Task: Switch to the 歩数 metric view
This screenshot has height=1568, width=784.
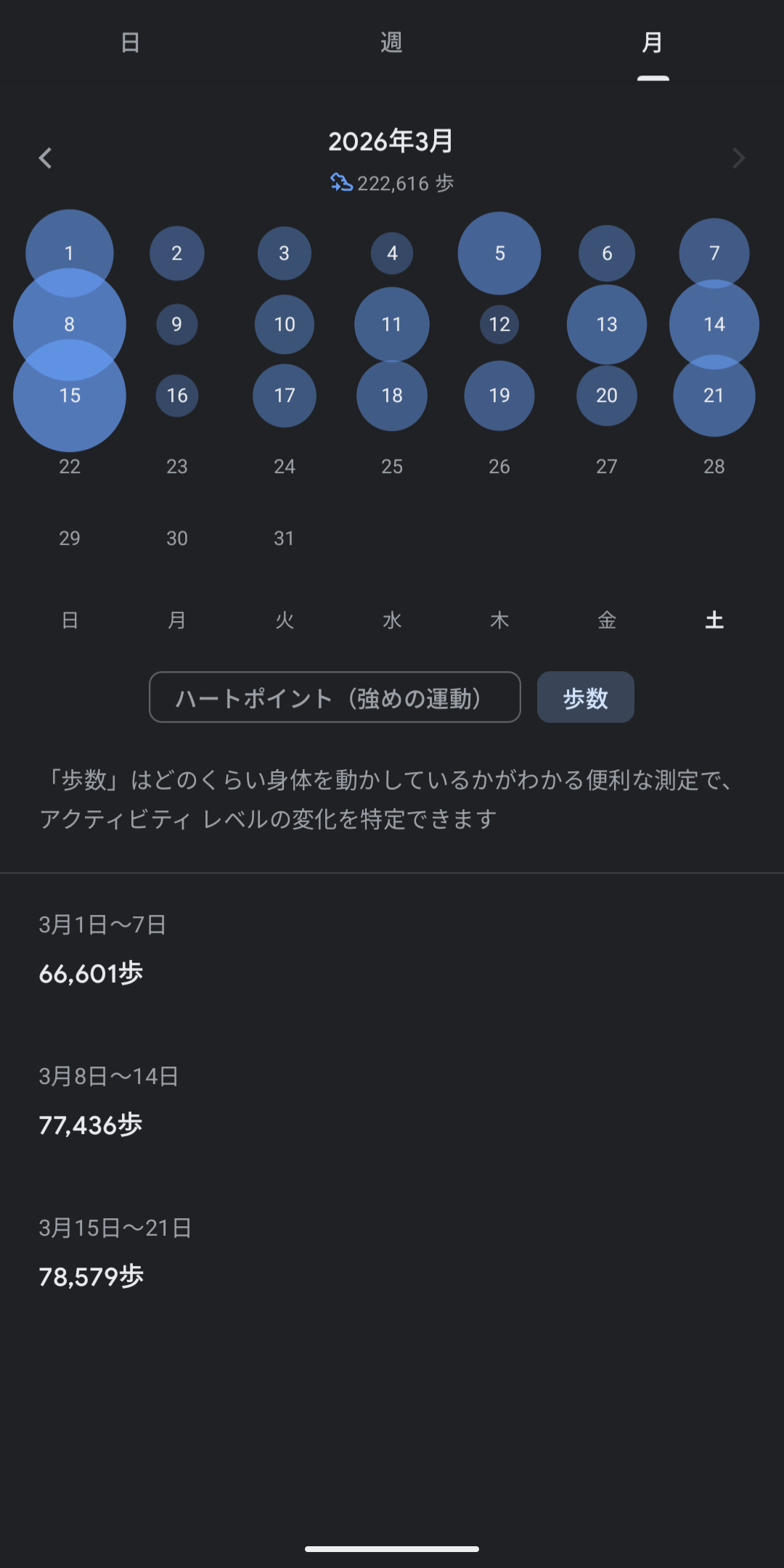Action: 585,697
